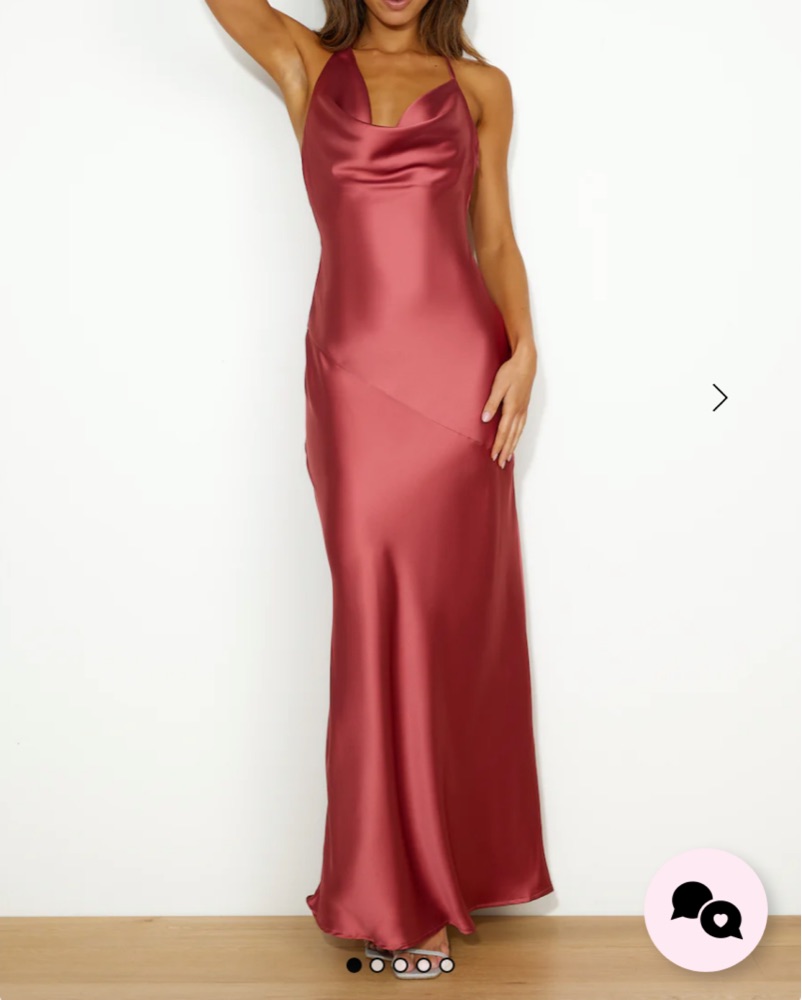The height and width of the screenshot is (1000, 802).
Task: Show the next product photo with the arrow
Action: click(x=719, y=398)
